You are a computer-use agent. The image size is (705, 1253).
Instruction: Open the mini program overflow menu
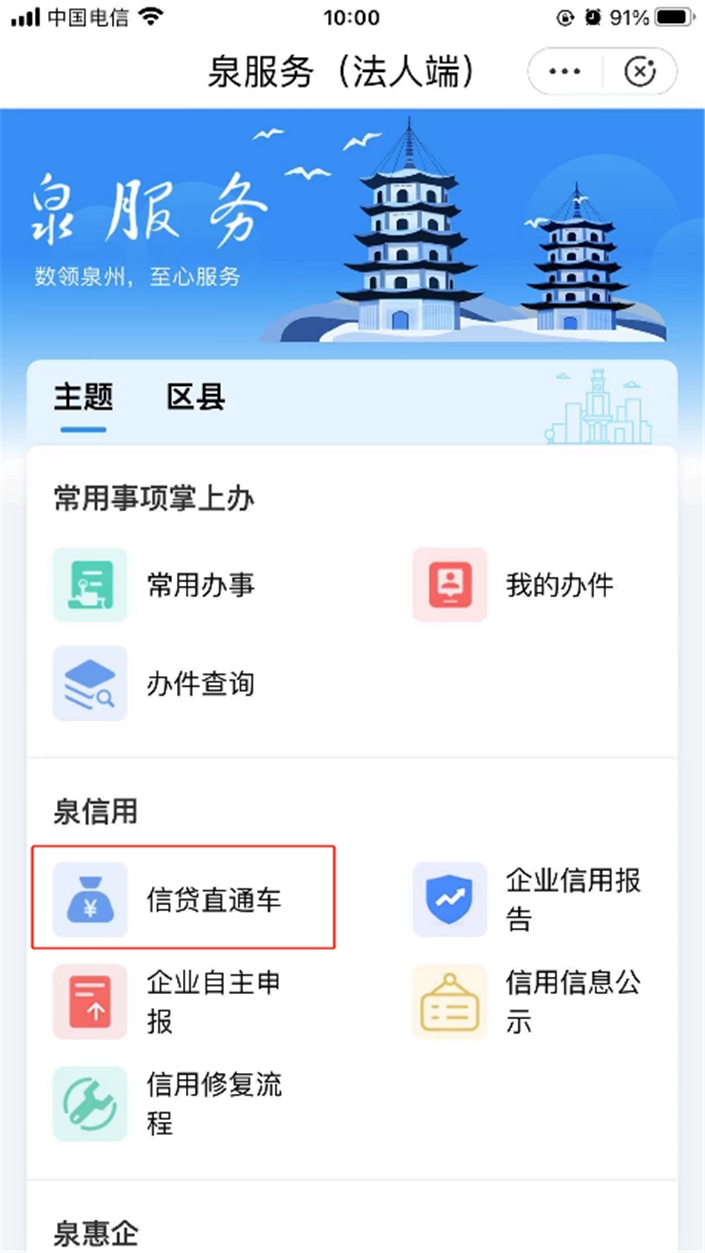565,72
